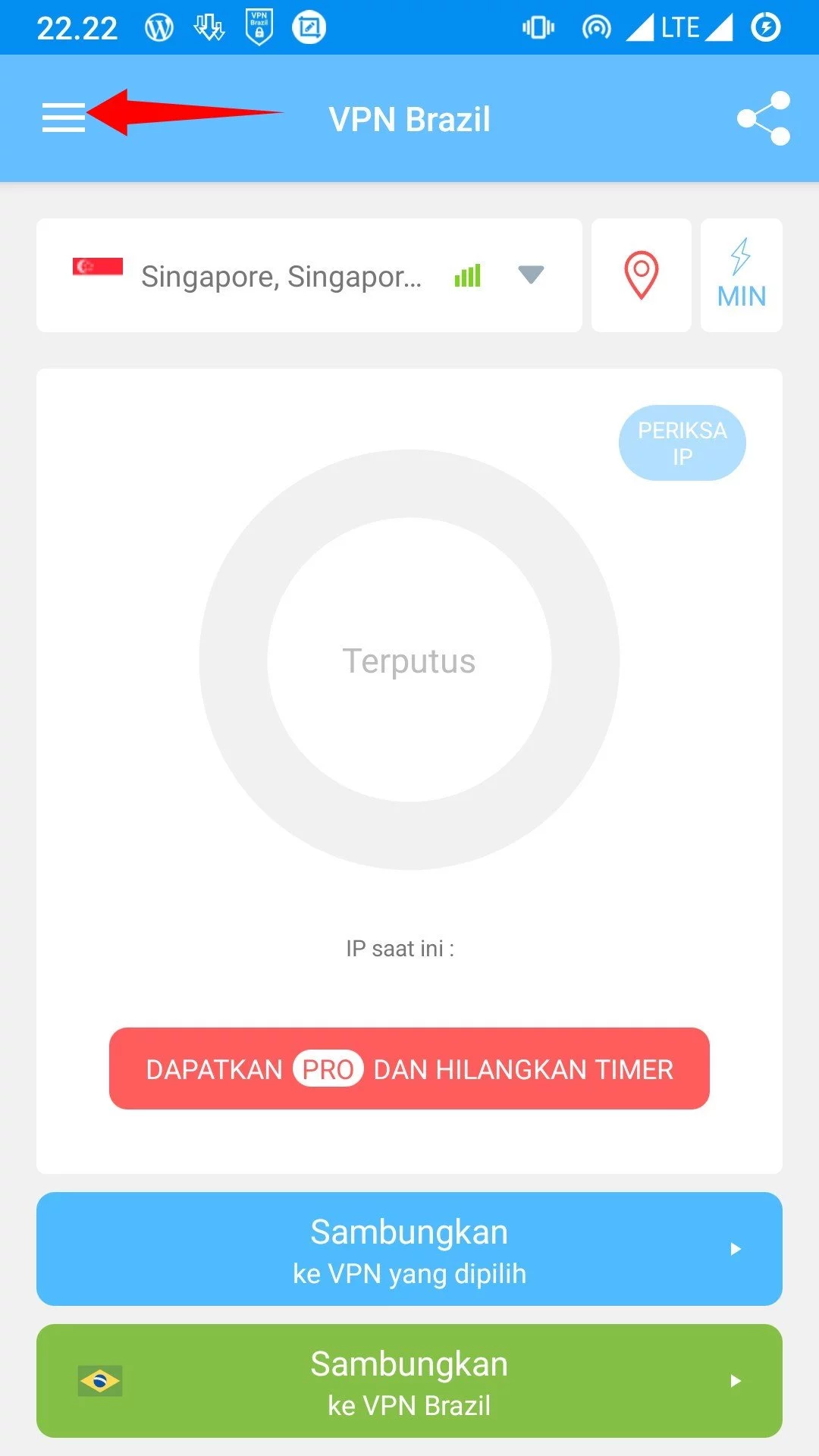Select the Singapore, Singapore server entry
Viewport: 819px width, 1456px height.
[x=282, y=277]
